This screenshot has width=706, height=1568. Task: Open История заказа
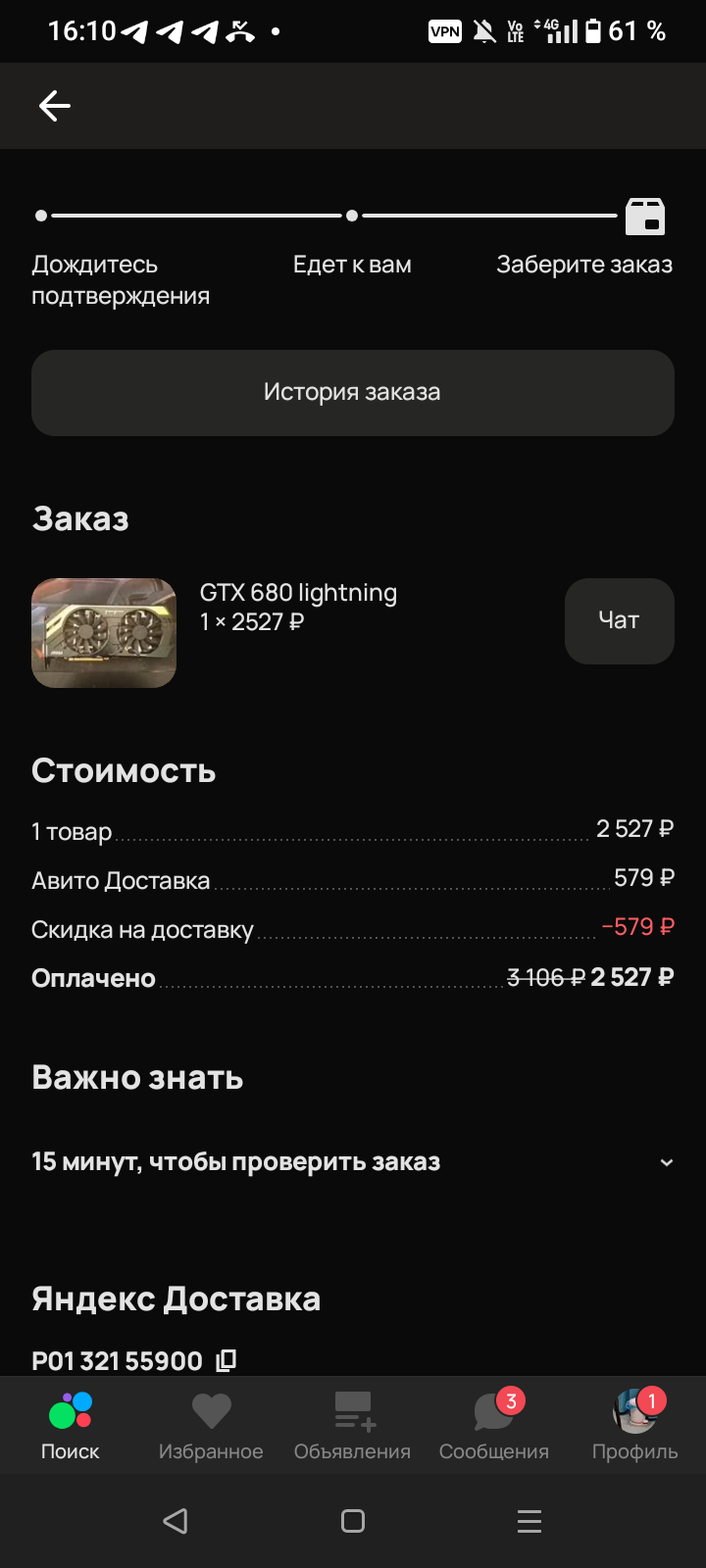[353, 393]
